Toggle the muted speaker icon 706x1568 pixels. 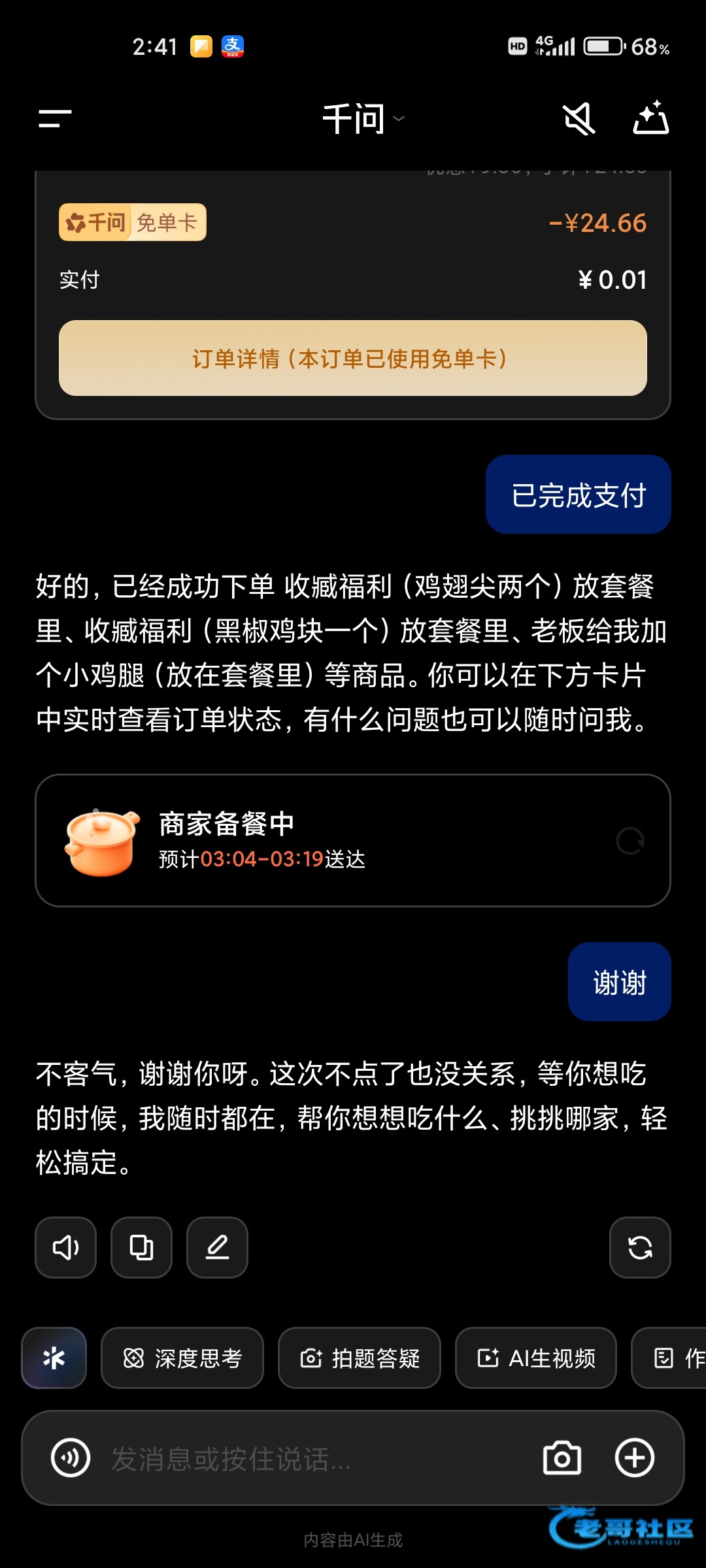click(579, 119)
